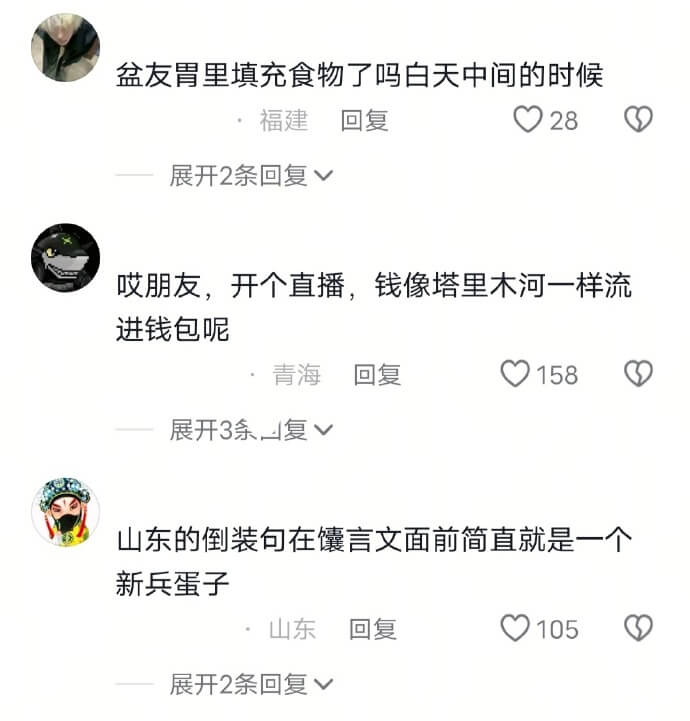Viewport: 690px width, 721px height.
Task: Expand 3 replies under the 青海 comment
Action: [x=251, y=430]
